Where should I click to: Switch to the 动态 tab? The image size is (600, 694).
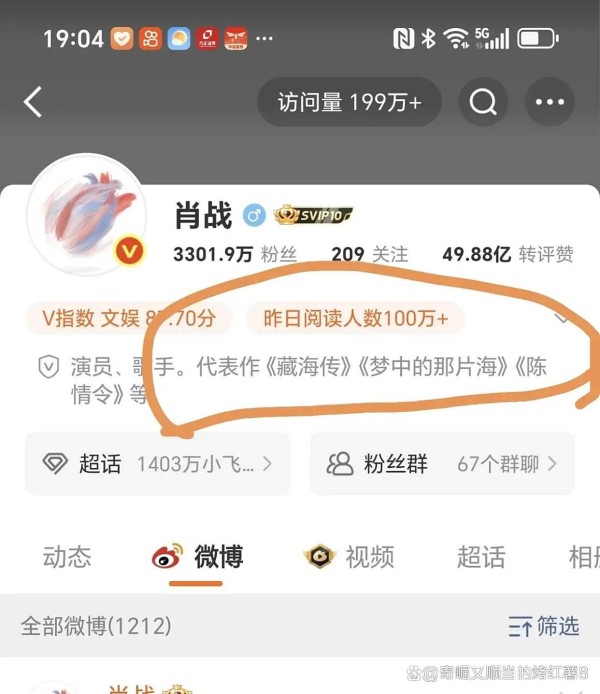coord(67,557)
